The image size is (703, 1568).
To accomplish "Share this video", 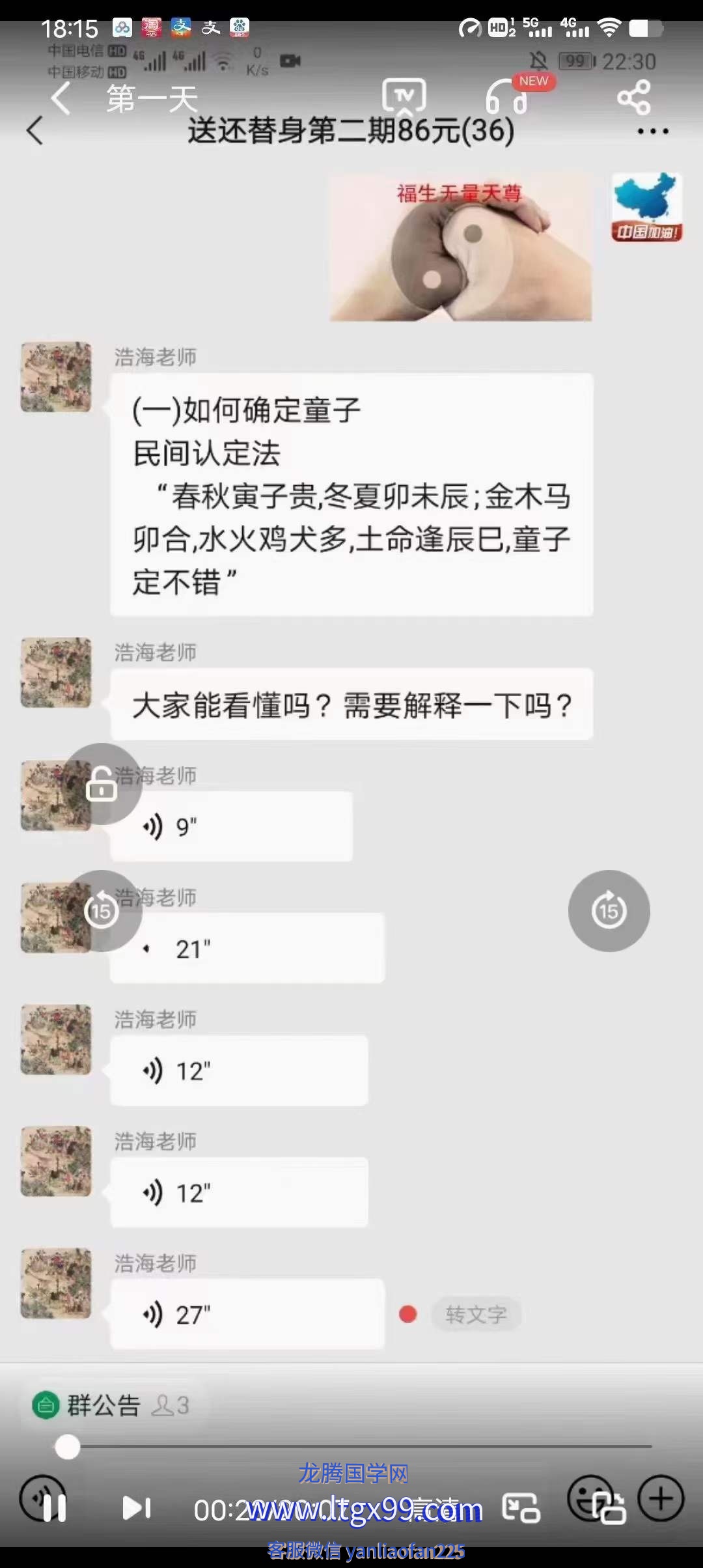I will (633, 98).
